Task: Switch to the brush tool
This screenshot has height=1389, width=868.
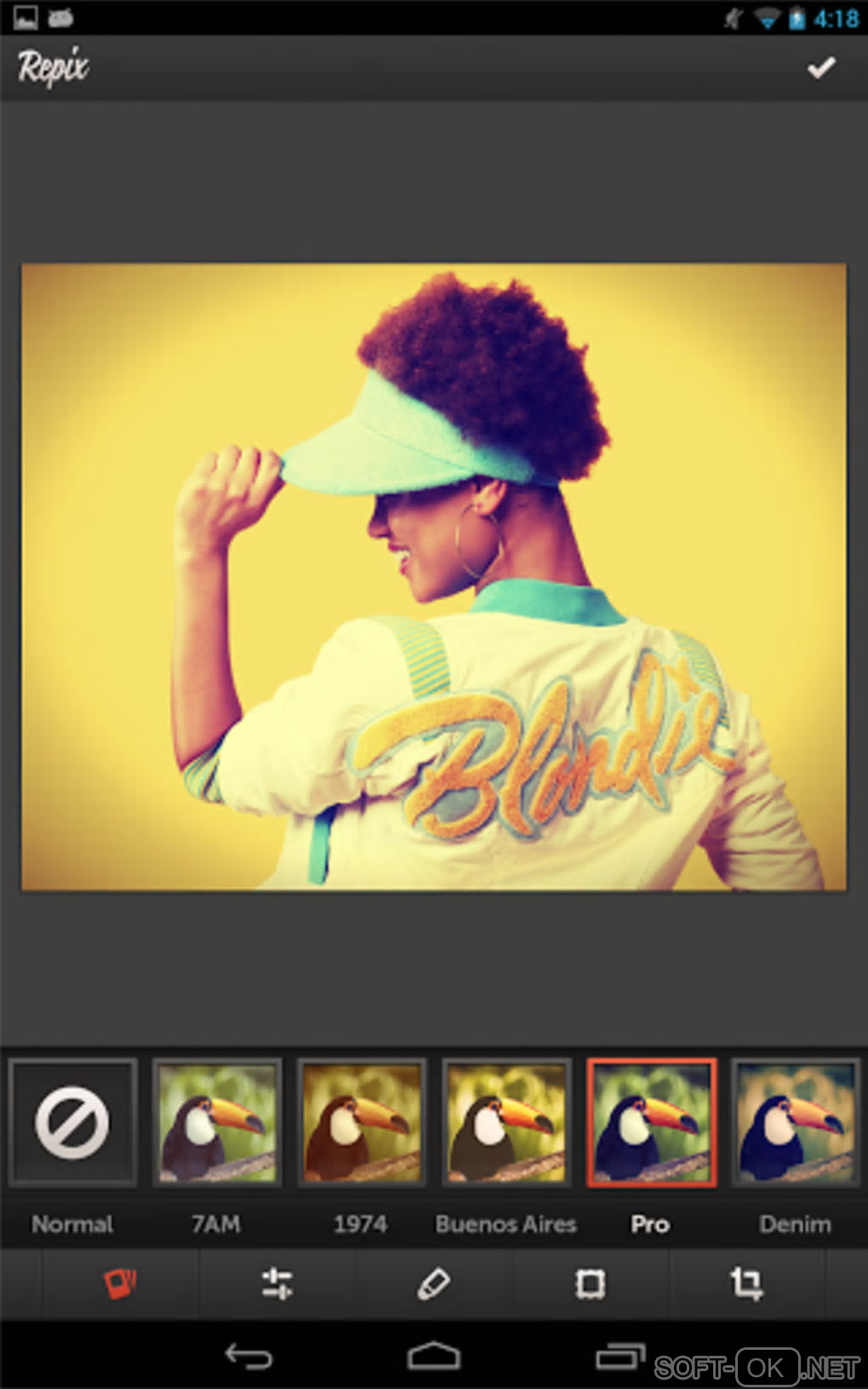Action: (434, 1283)
